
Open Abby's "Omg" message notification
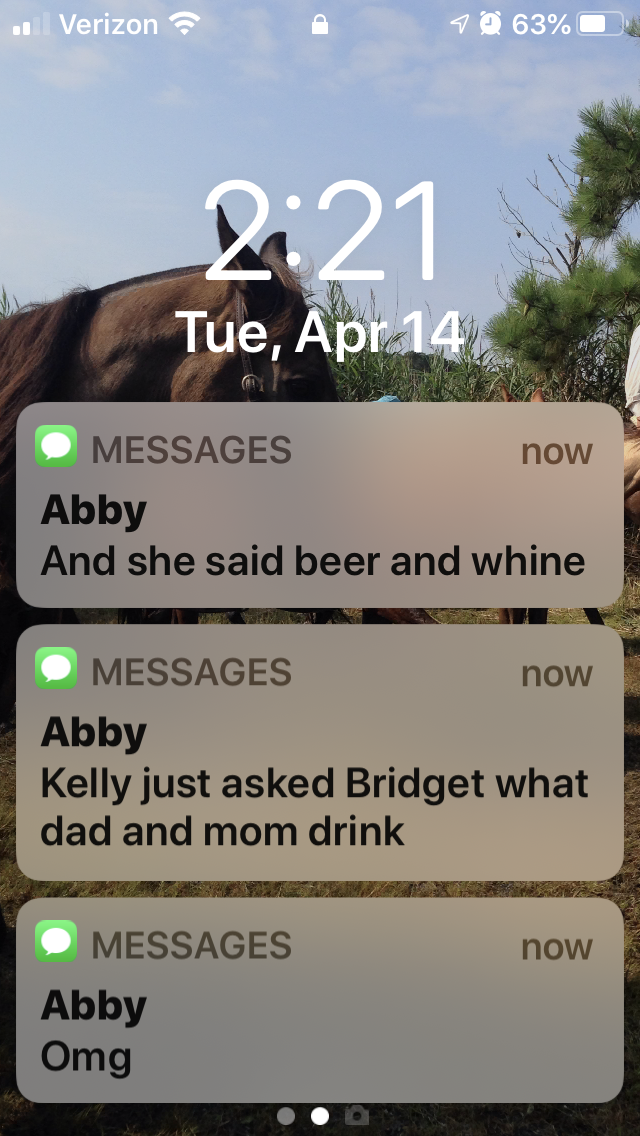tap(320, 1000)
